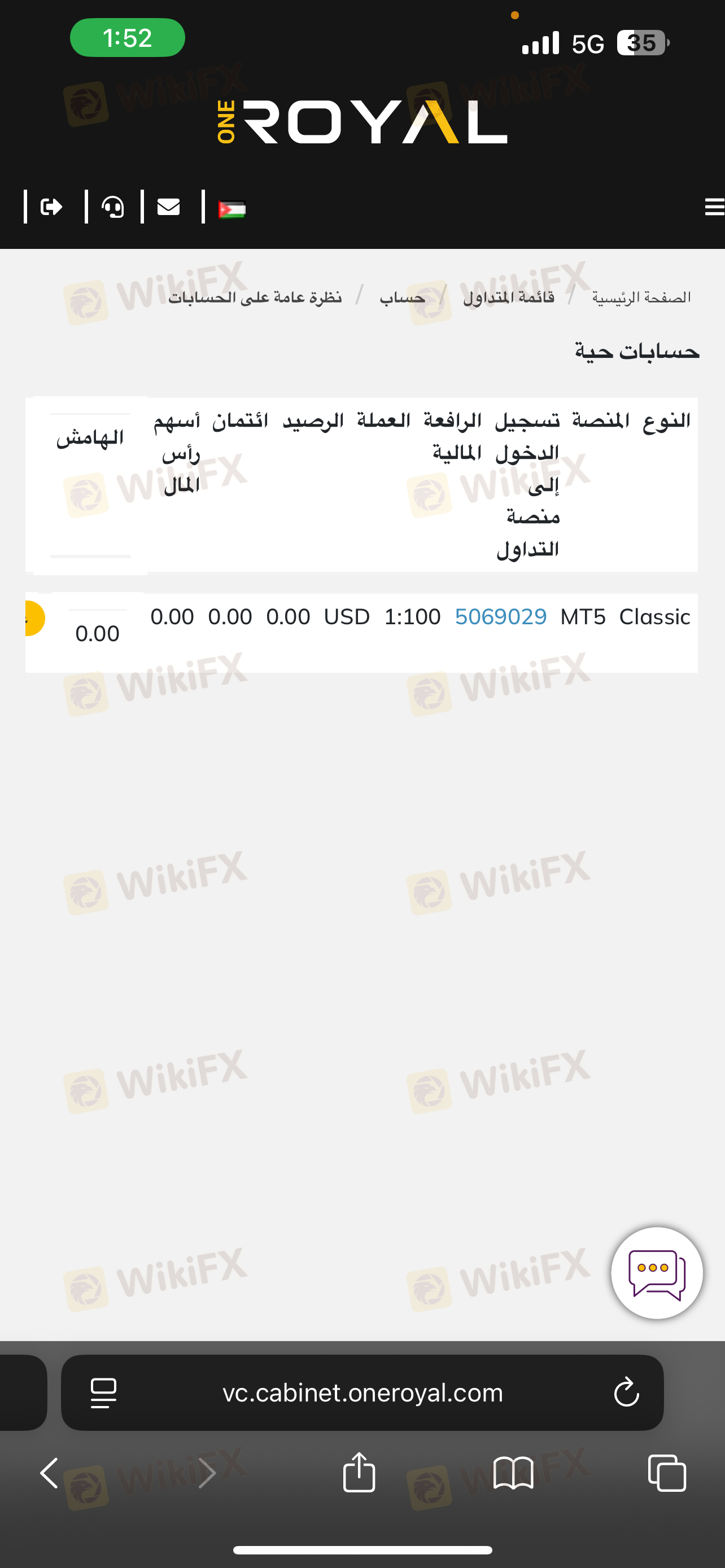Open حساب breadcrumb link

coord(403,297)
